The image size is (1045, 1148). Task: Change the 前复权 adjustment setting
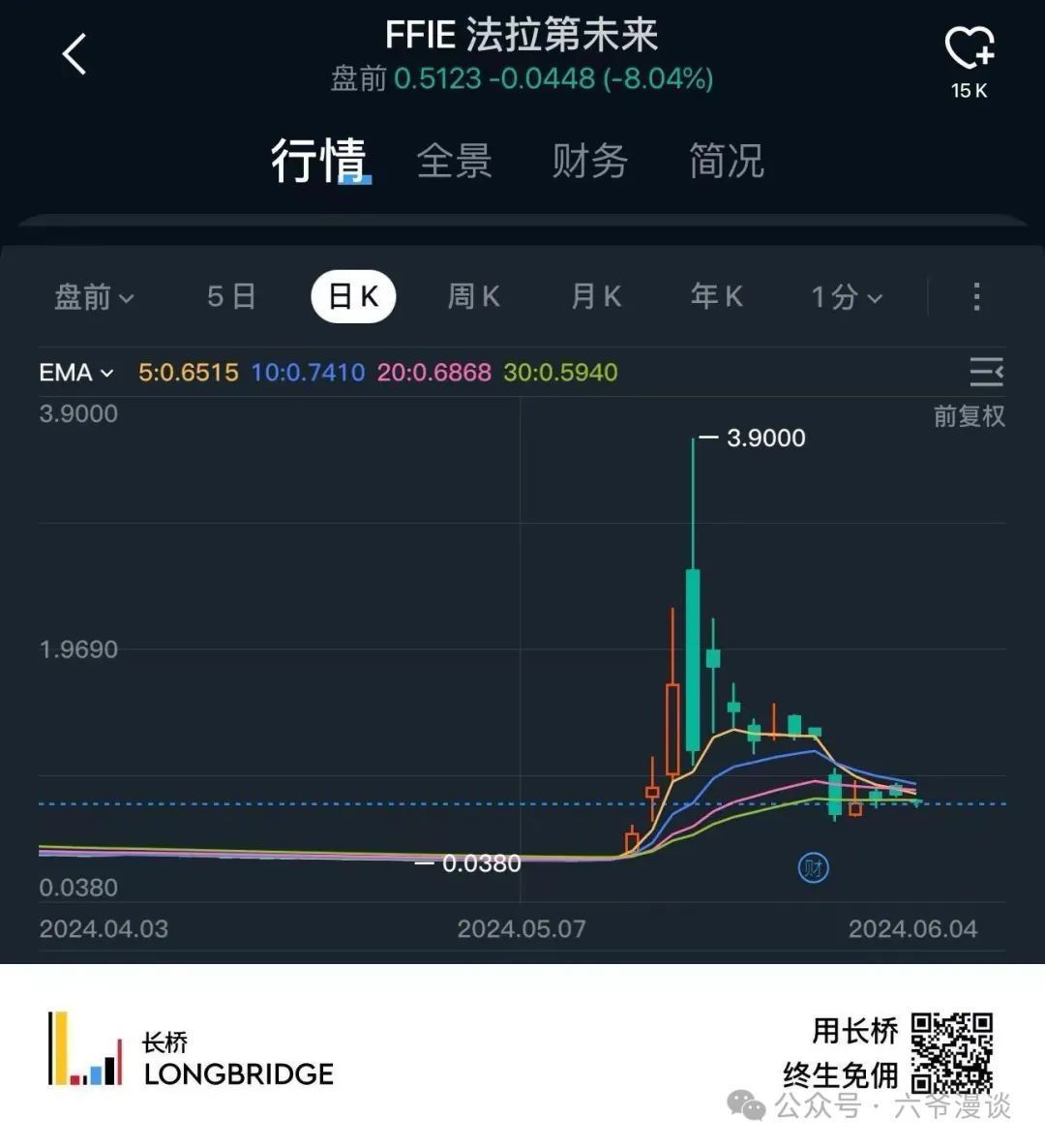pyautogui.click(x=969, y=416)
